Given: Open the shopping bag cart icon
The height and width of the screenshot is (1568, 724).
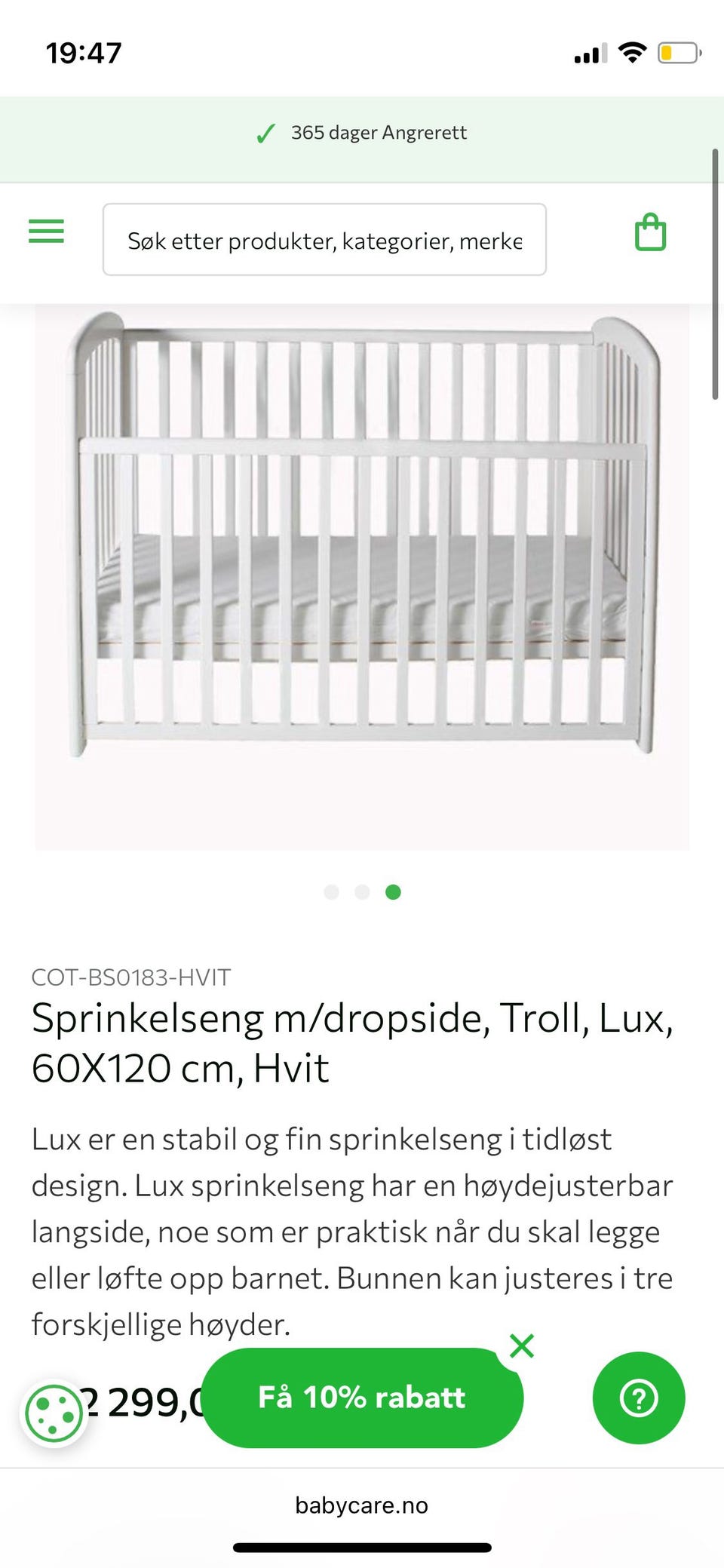Looking at the screenshot, I should click(650, 231).
